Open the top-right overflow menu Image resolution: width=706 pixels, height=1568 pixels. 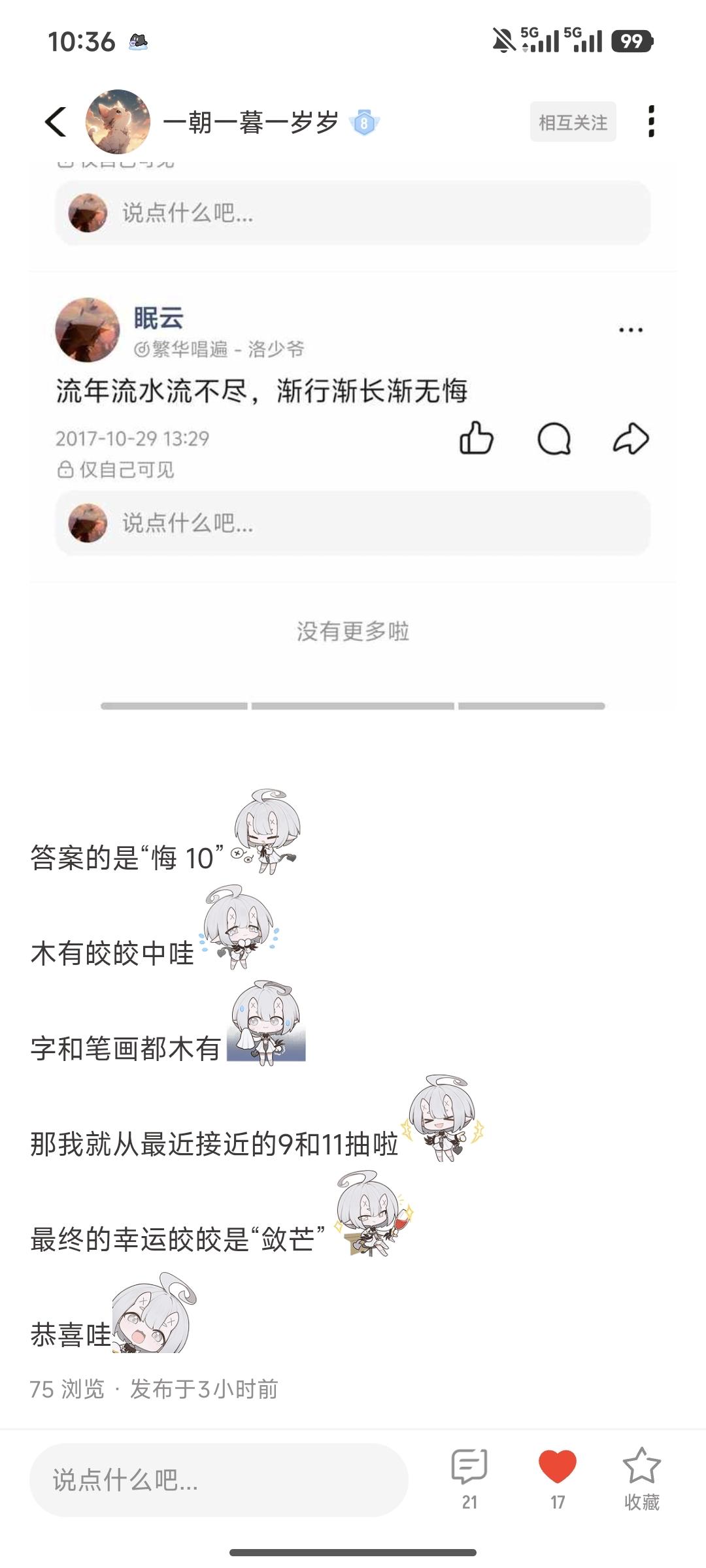coord(650,122)
